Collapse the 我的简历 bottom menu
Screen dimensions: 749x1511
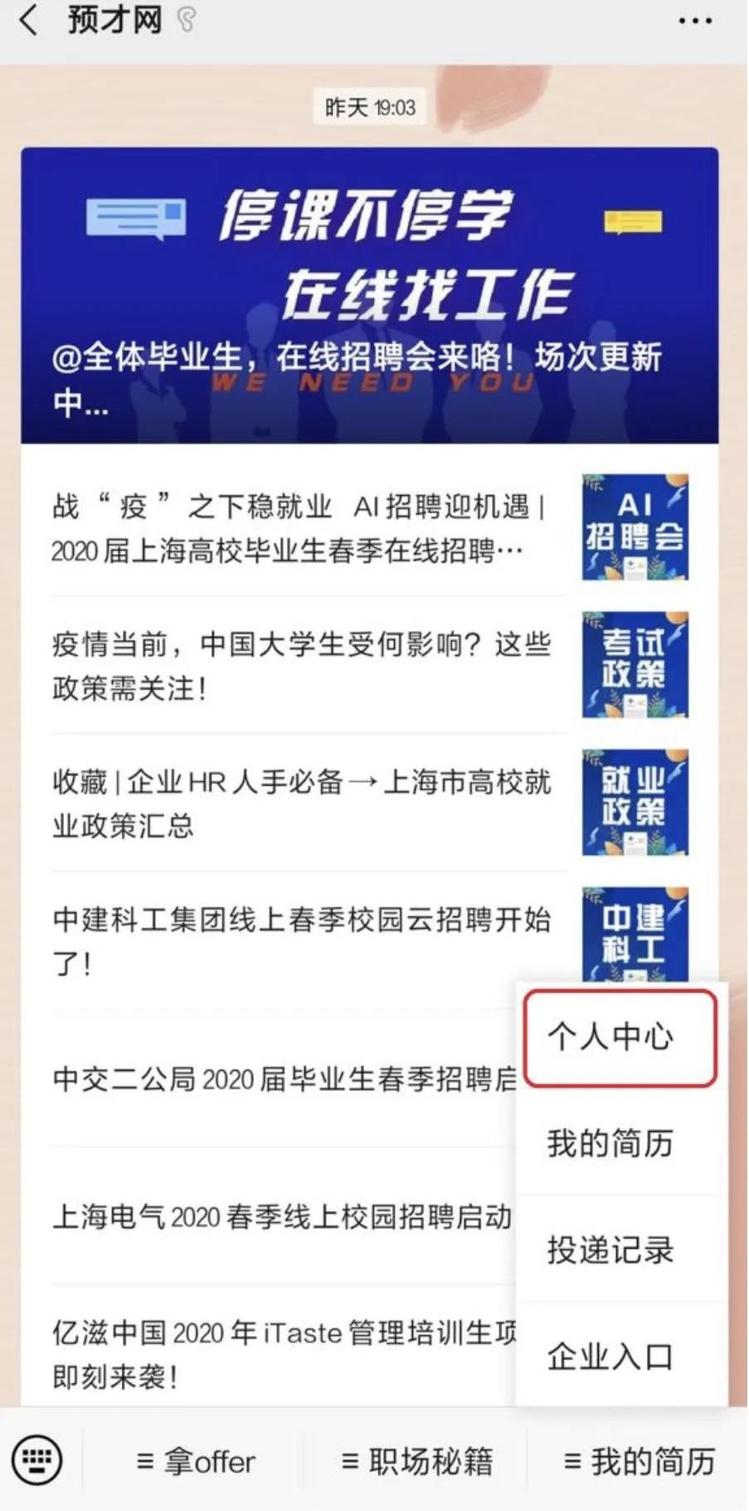click(640, 1462)
